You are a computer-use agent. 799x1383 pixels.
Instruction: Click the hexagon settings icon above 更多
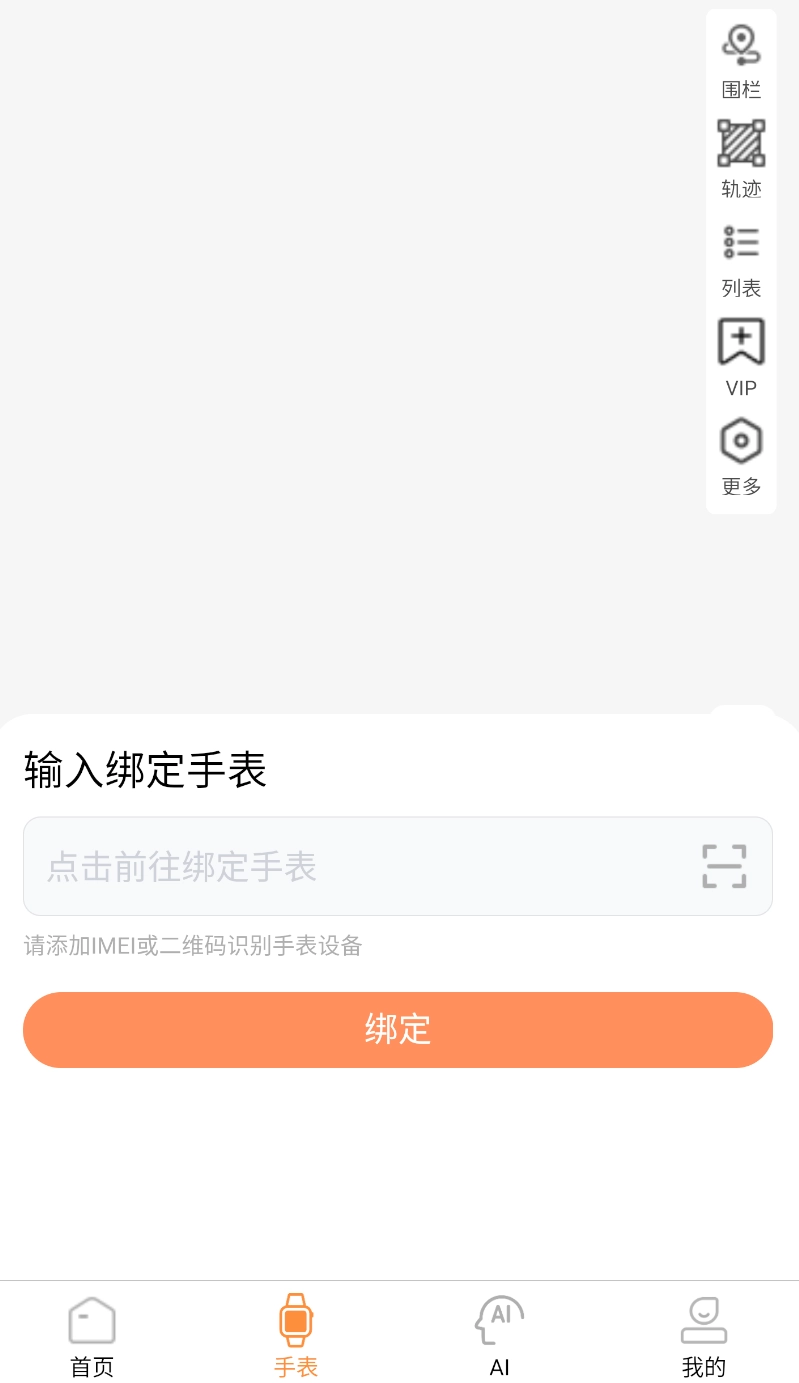click(740, 440)
